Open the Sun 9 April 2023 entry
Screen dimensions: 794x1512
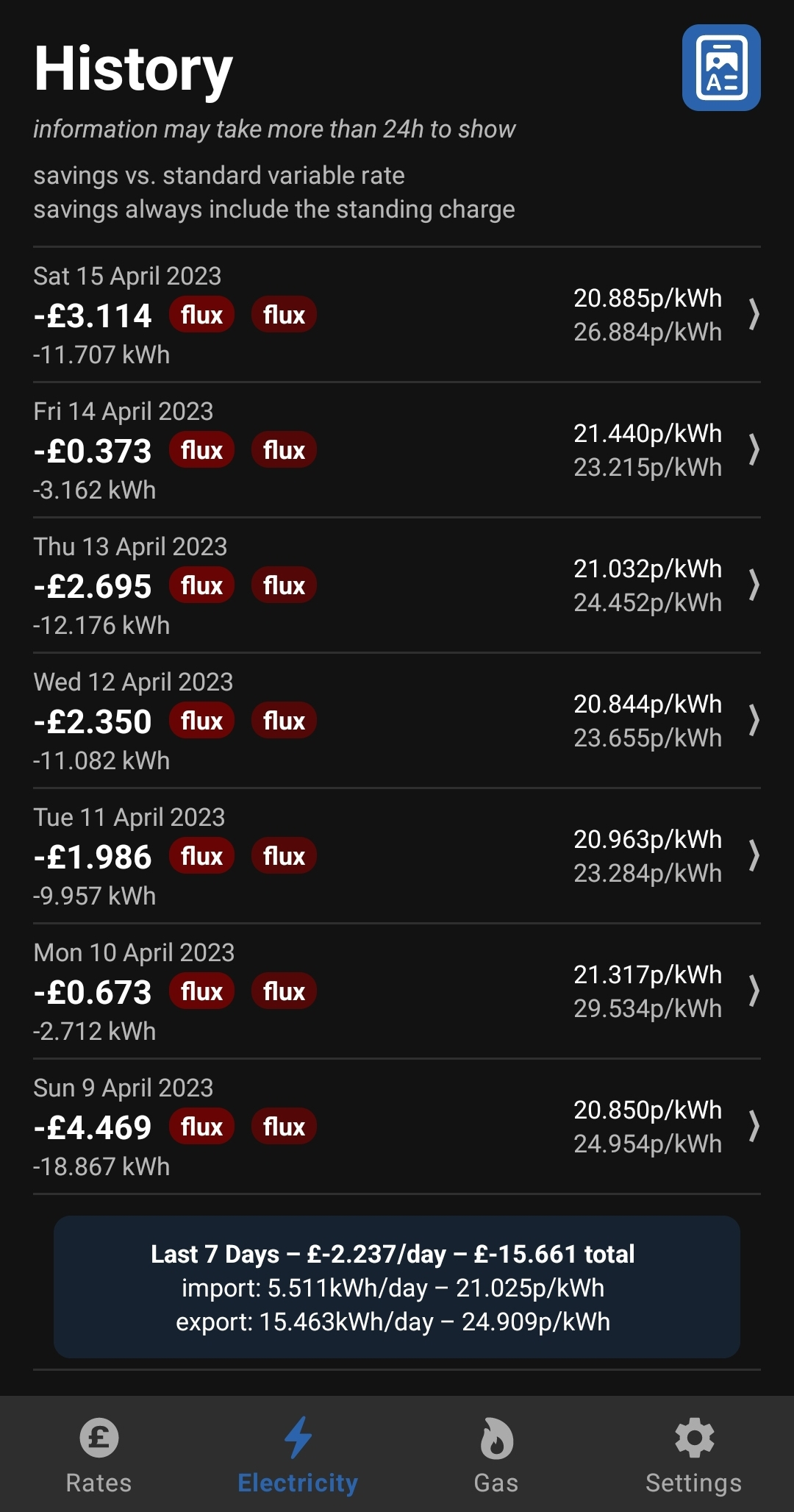(x=397, y=1127)
